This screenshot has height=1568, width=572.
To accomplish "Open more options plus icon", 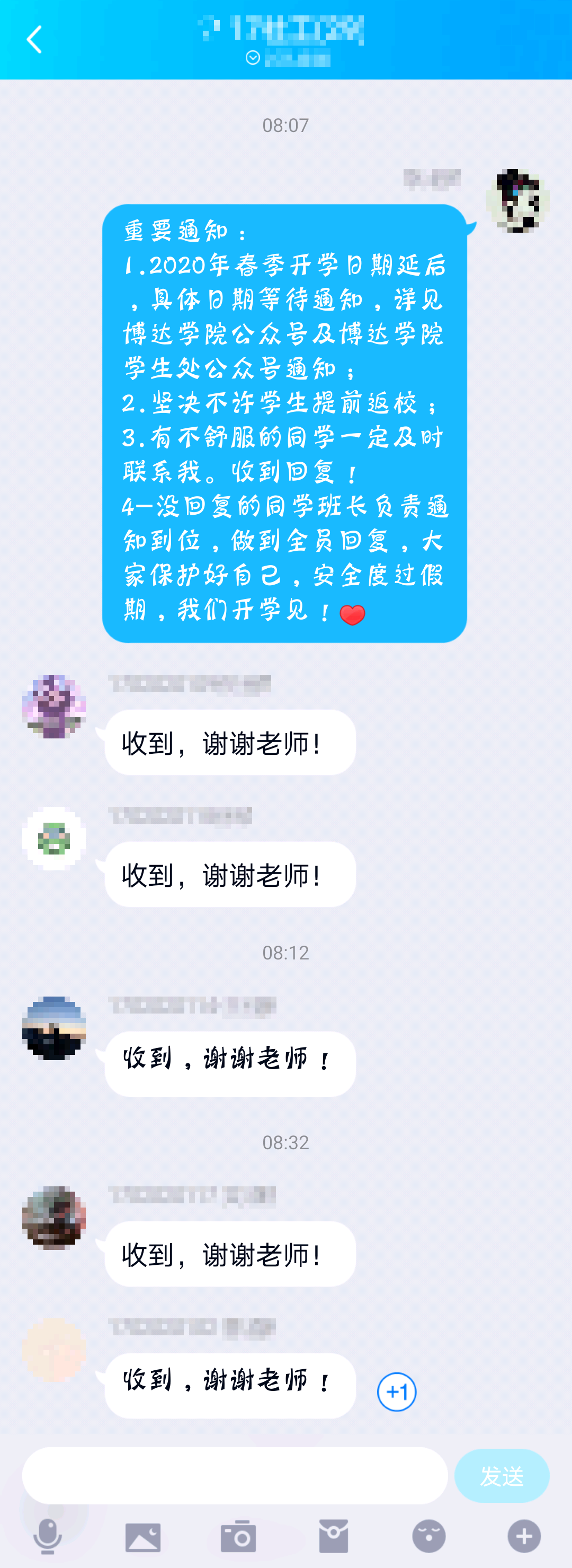I will pyautogui.click(x=524, y=1536).
